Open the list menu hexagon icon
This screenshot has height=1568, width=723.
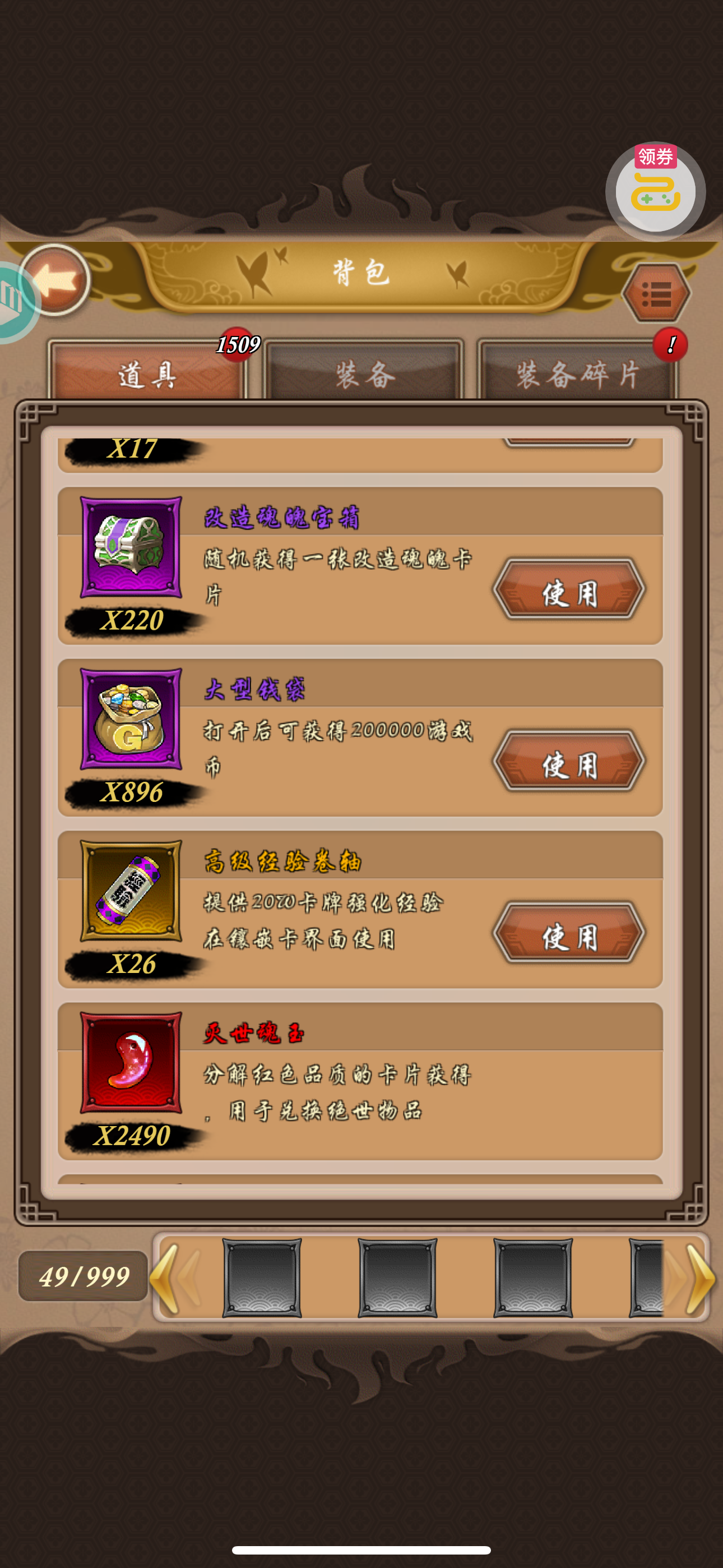(x=657, y=293)
